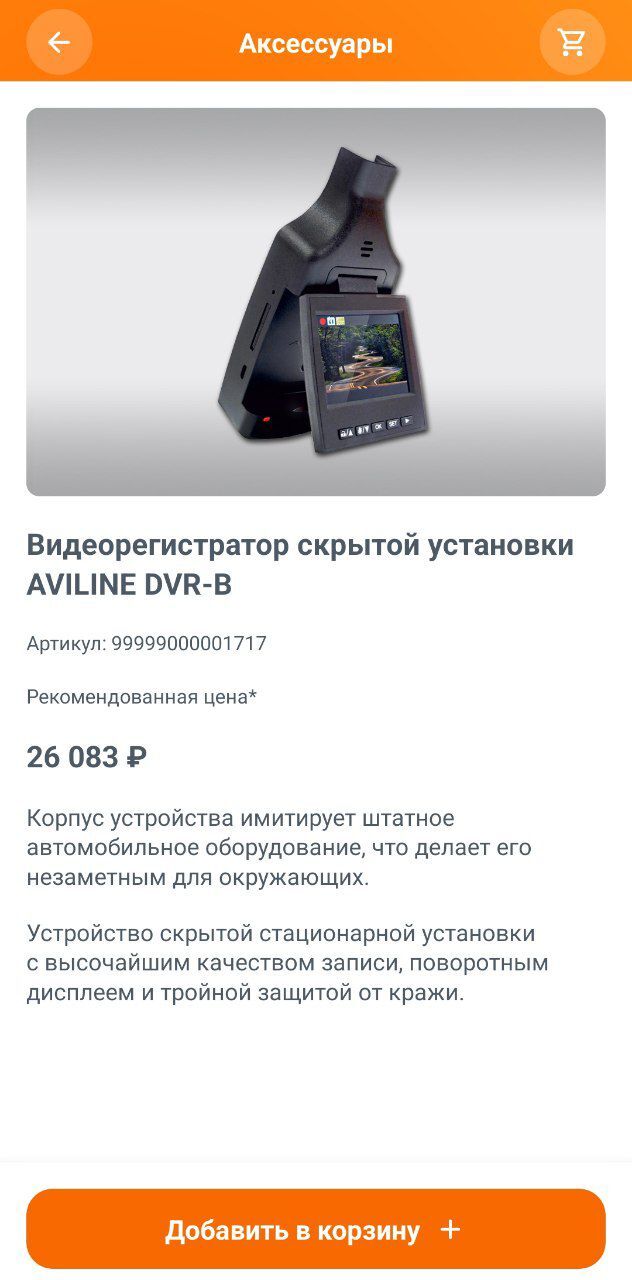This screenshot has height=1280, width=632.
Task: Open the AVILINE DVR-B product photo
Action: [316, 302]
